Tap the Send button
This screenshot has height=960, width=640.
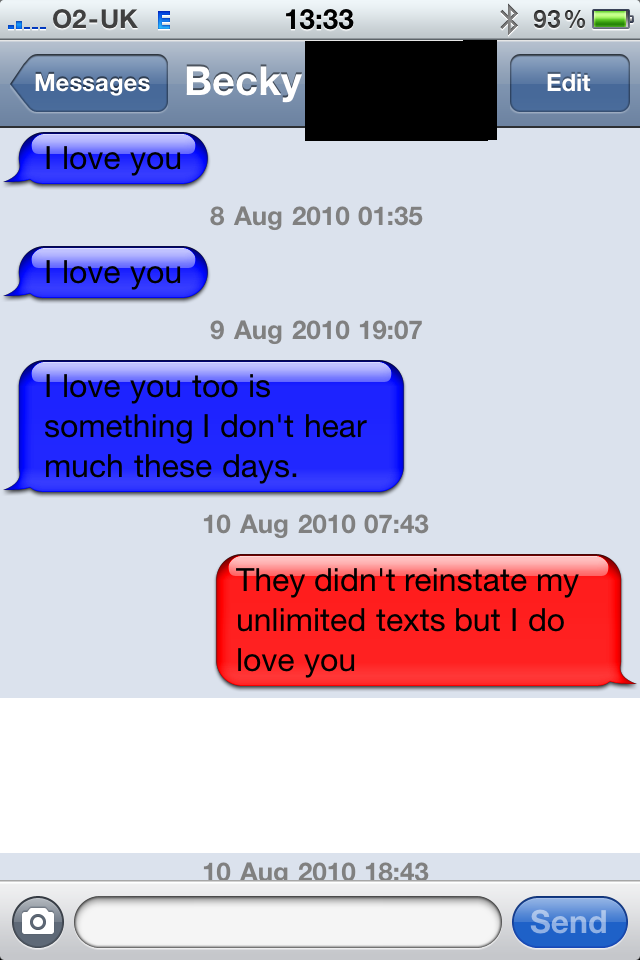570,921
